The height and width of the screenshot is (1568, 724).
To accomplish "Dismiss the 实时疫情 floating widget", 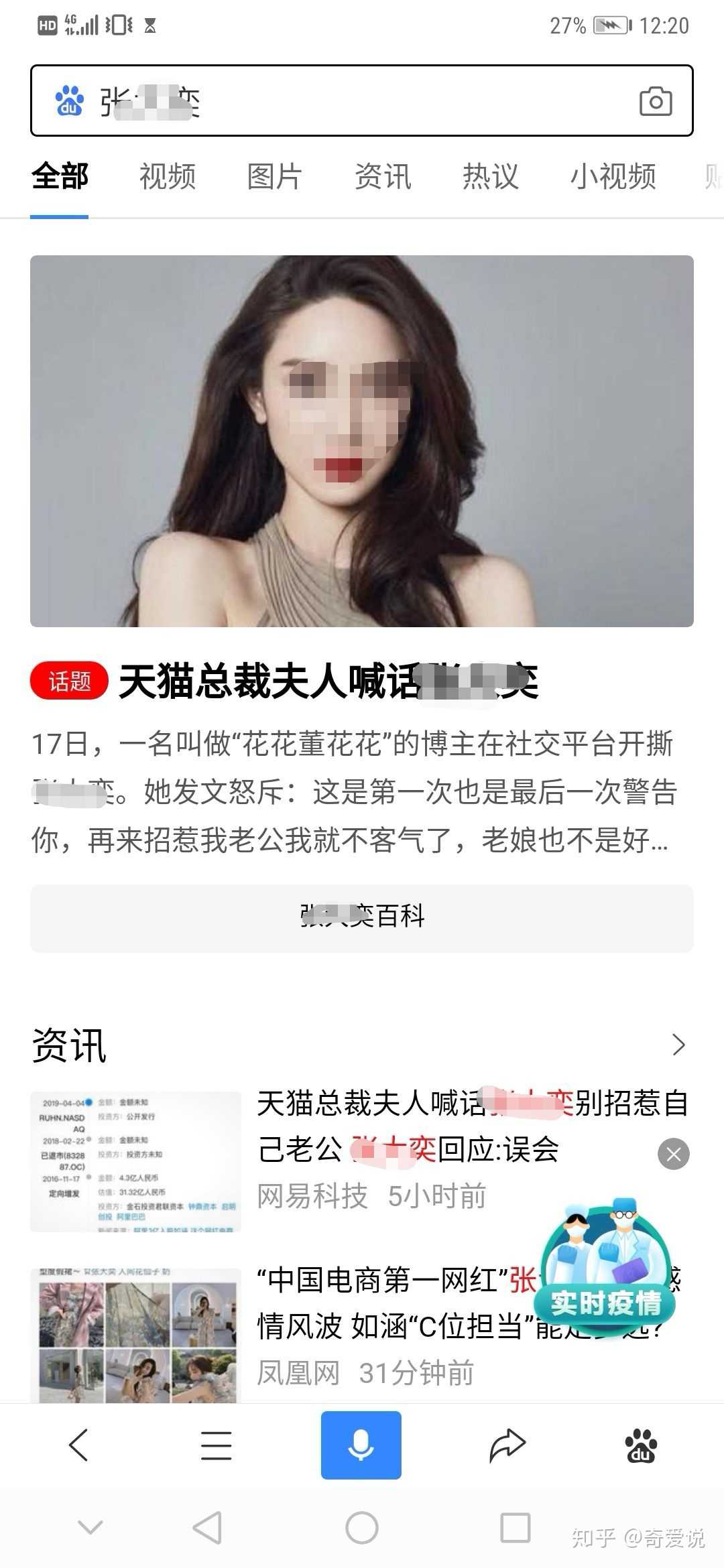I will (674, 1154).
